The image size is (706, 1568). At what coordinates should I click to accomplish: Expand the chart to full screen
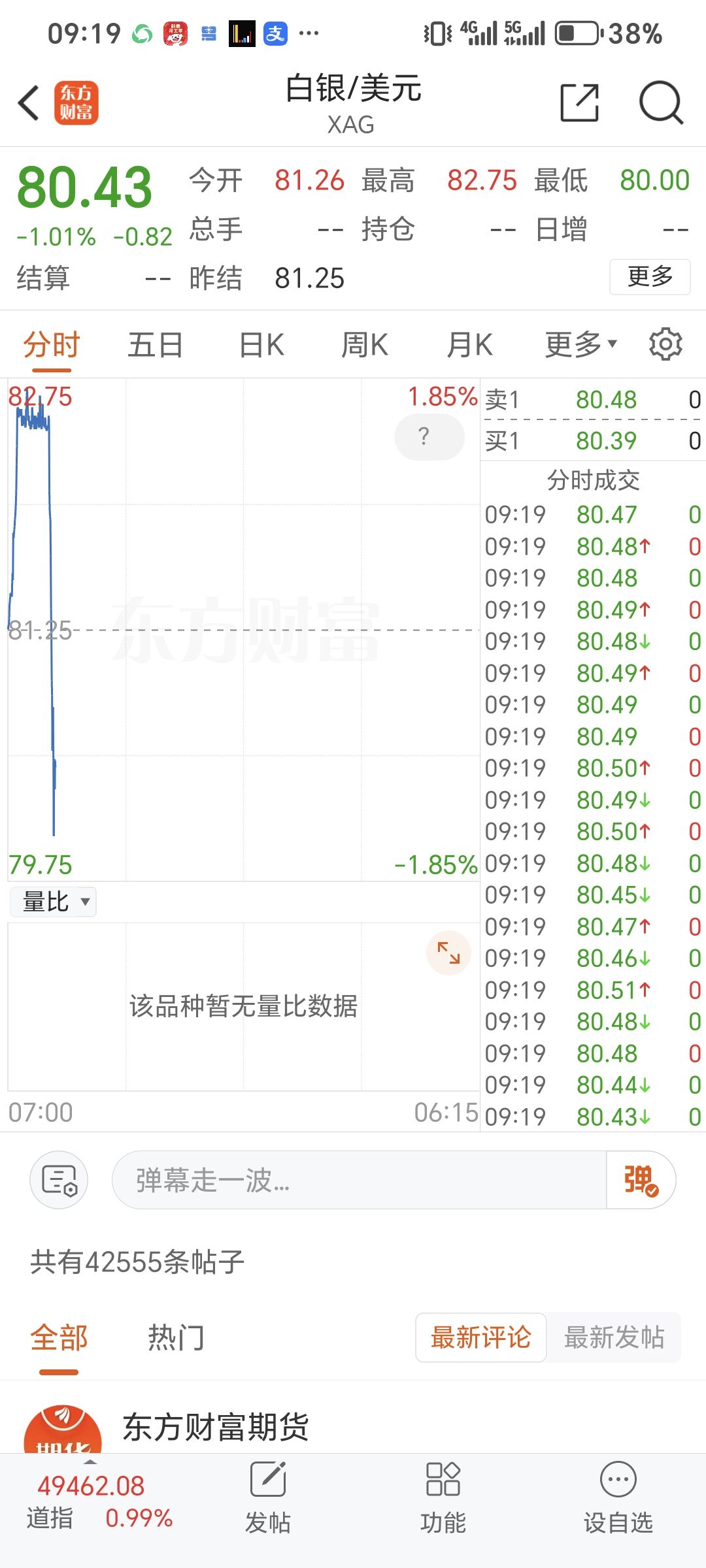[x=448, y=953]
